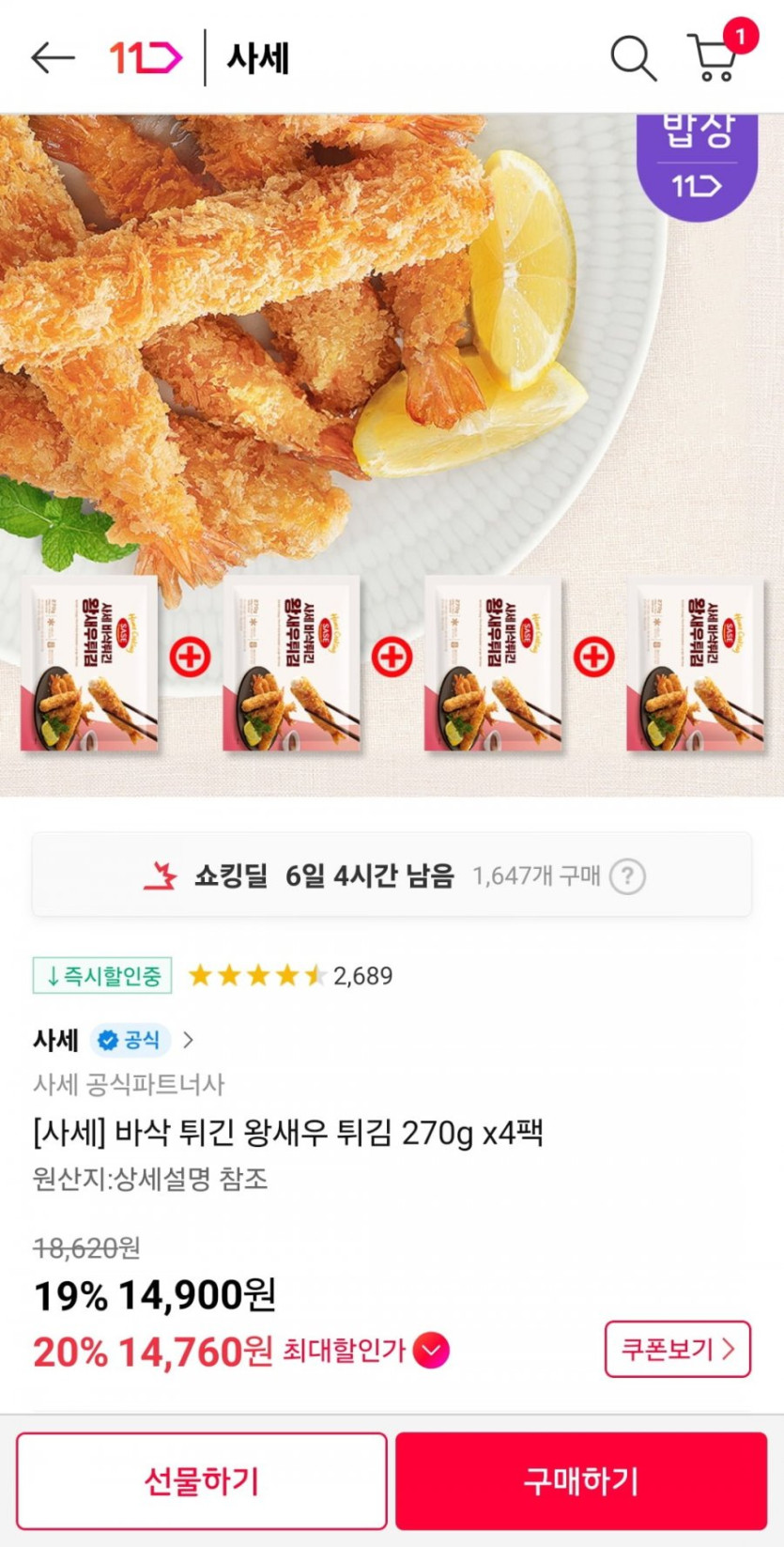Expand the 최대할인가 price details
This screenshot has width=784, height=1547.
pyautogui.click(x=432, y=1351)
